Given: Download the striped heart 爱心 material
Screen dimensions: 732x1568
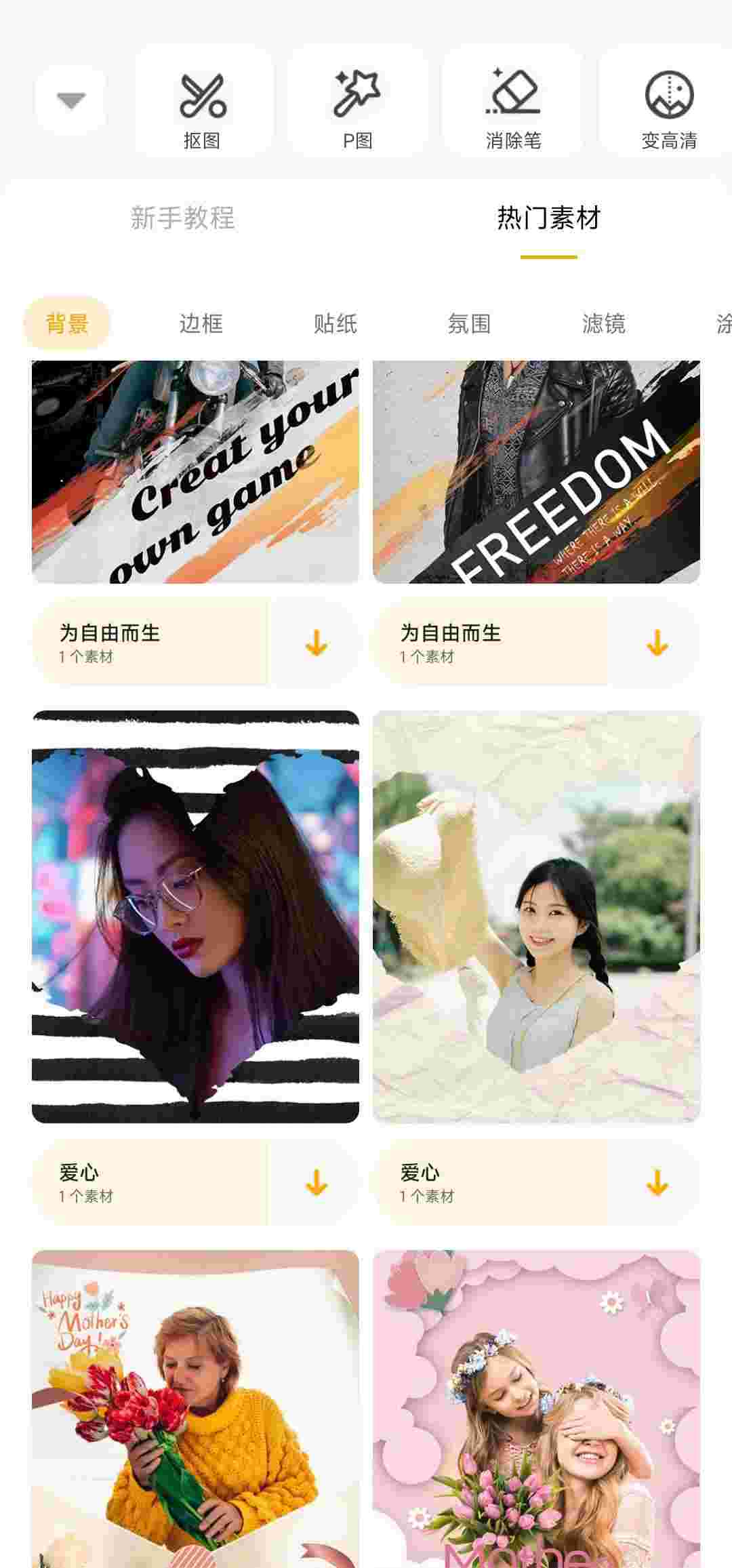Looking at the screenshot, I should (316, 1183).
